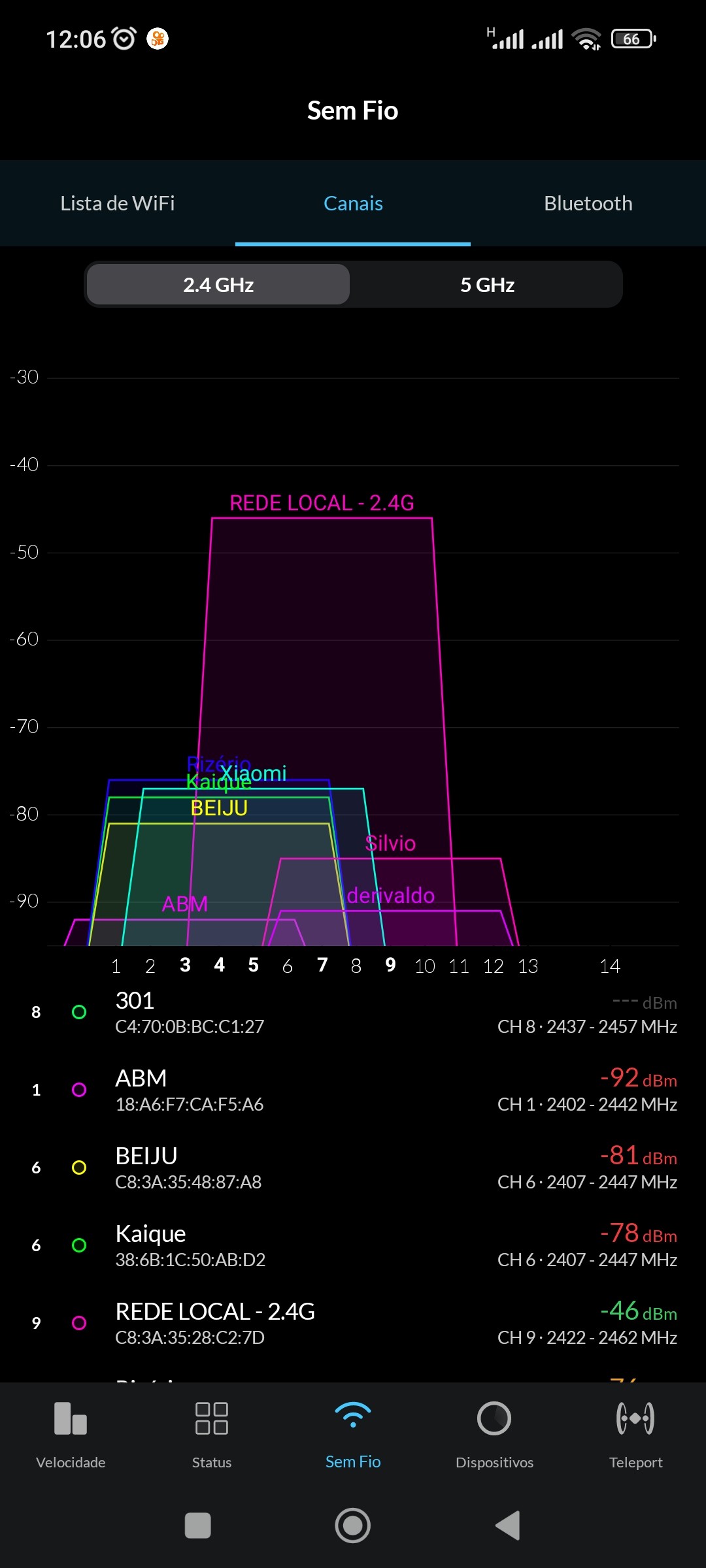
Task: Go to the system home screen
Action: click(353, 1526)
